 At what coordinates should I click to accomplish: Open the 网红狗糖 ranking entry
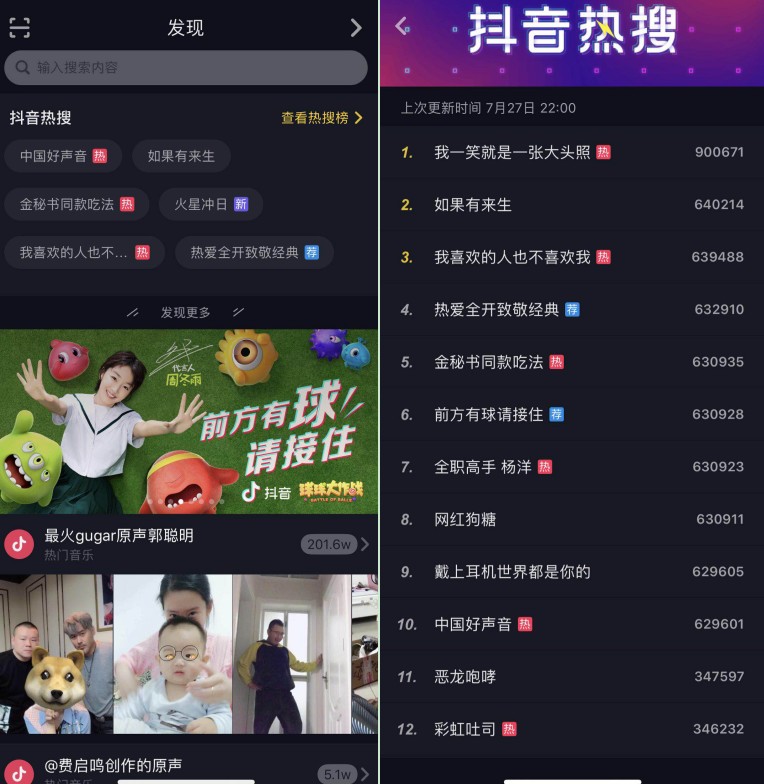[x=465, y=519]
